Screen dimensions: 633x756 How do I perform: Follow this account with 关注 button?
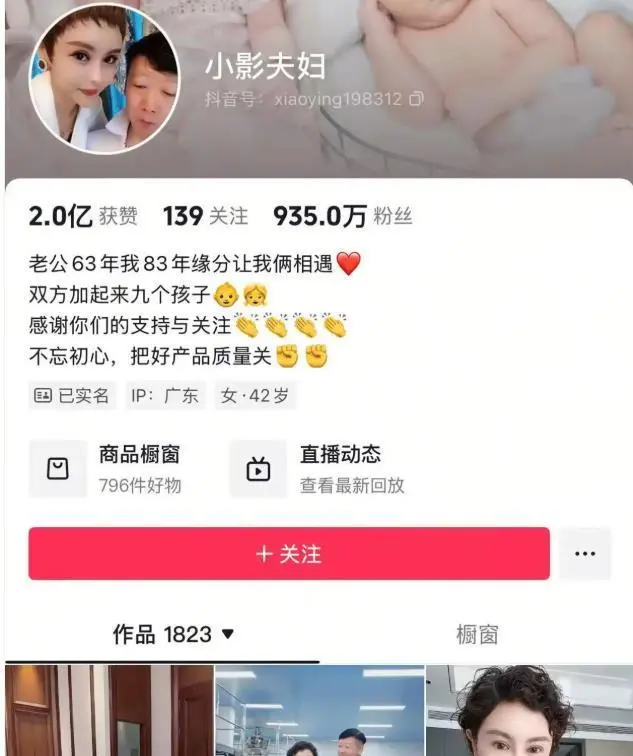coord(289,553)
